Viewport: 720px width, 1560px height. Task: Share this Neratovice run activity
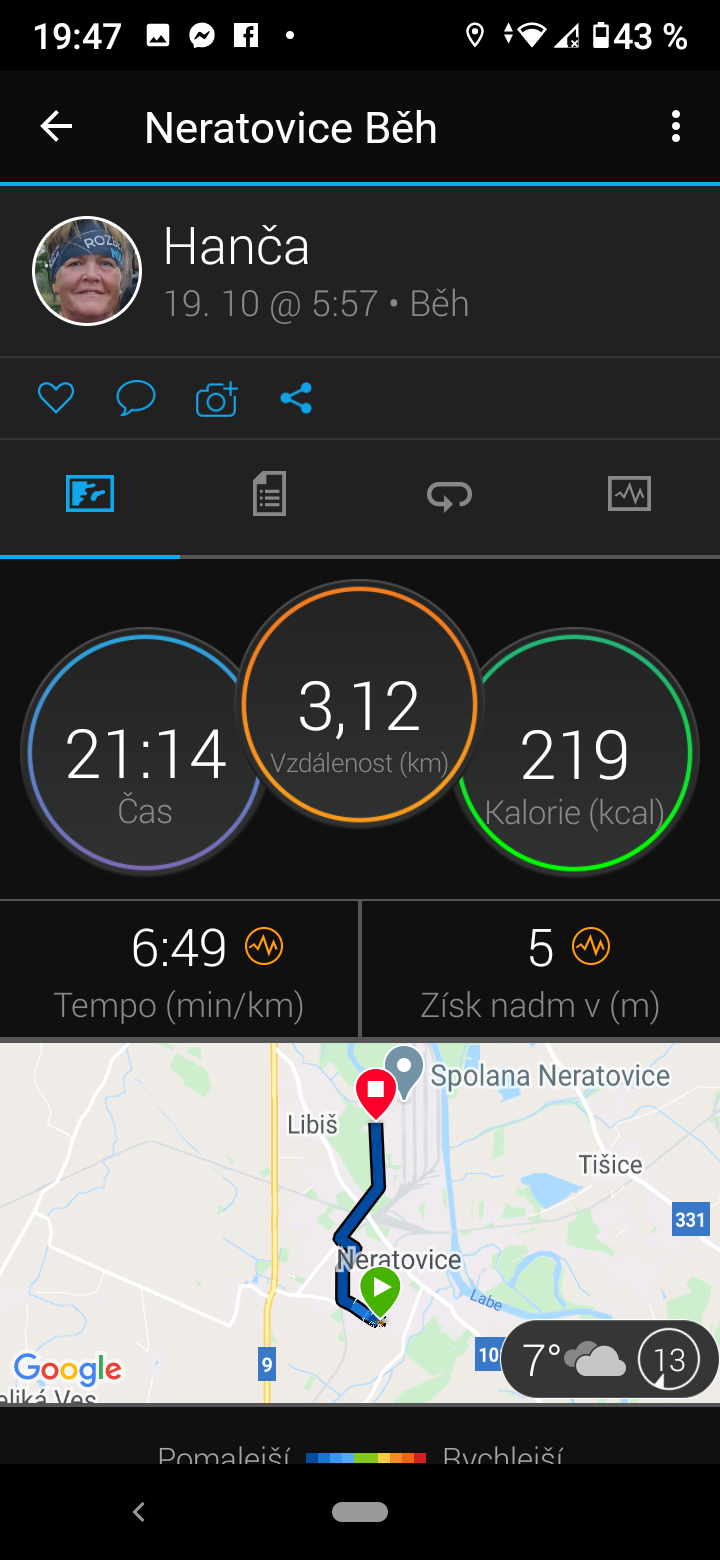pyautogui.click(x=296, y=399)
